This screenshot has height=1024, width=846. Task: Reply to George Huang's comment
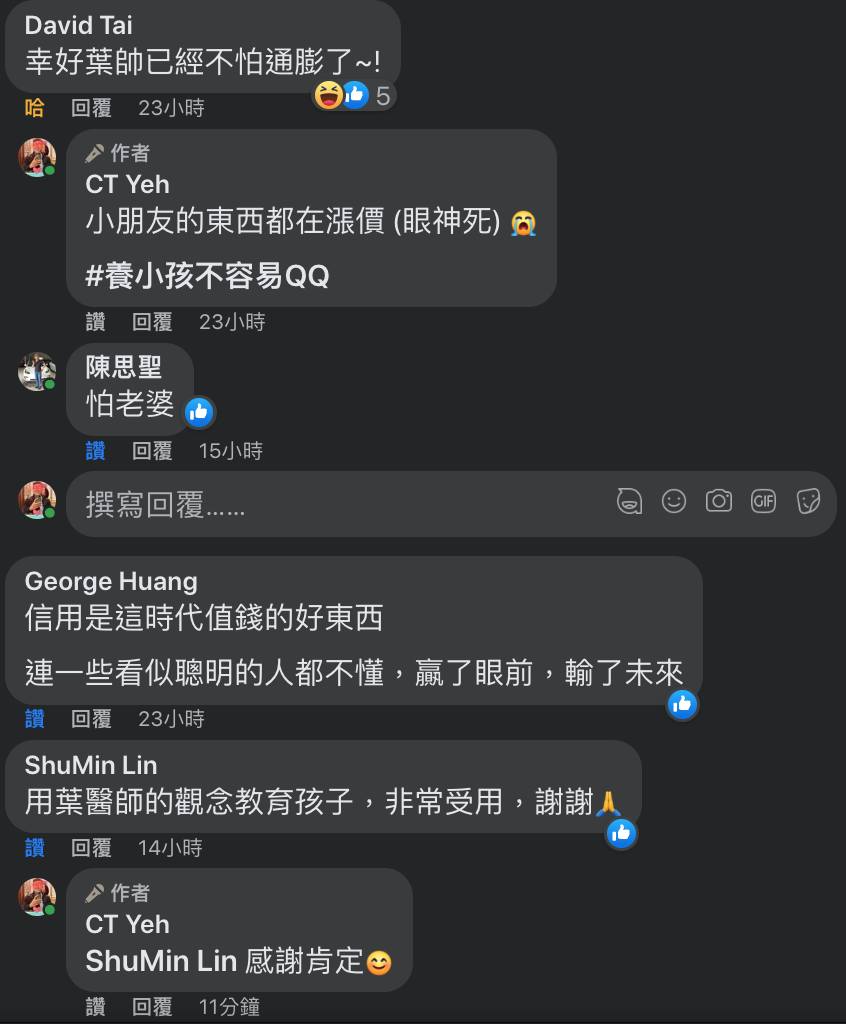point(91,718)
